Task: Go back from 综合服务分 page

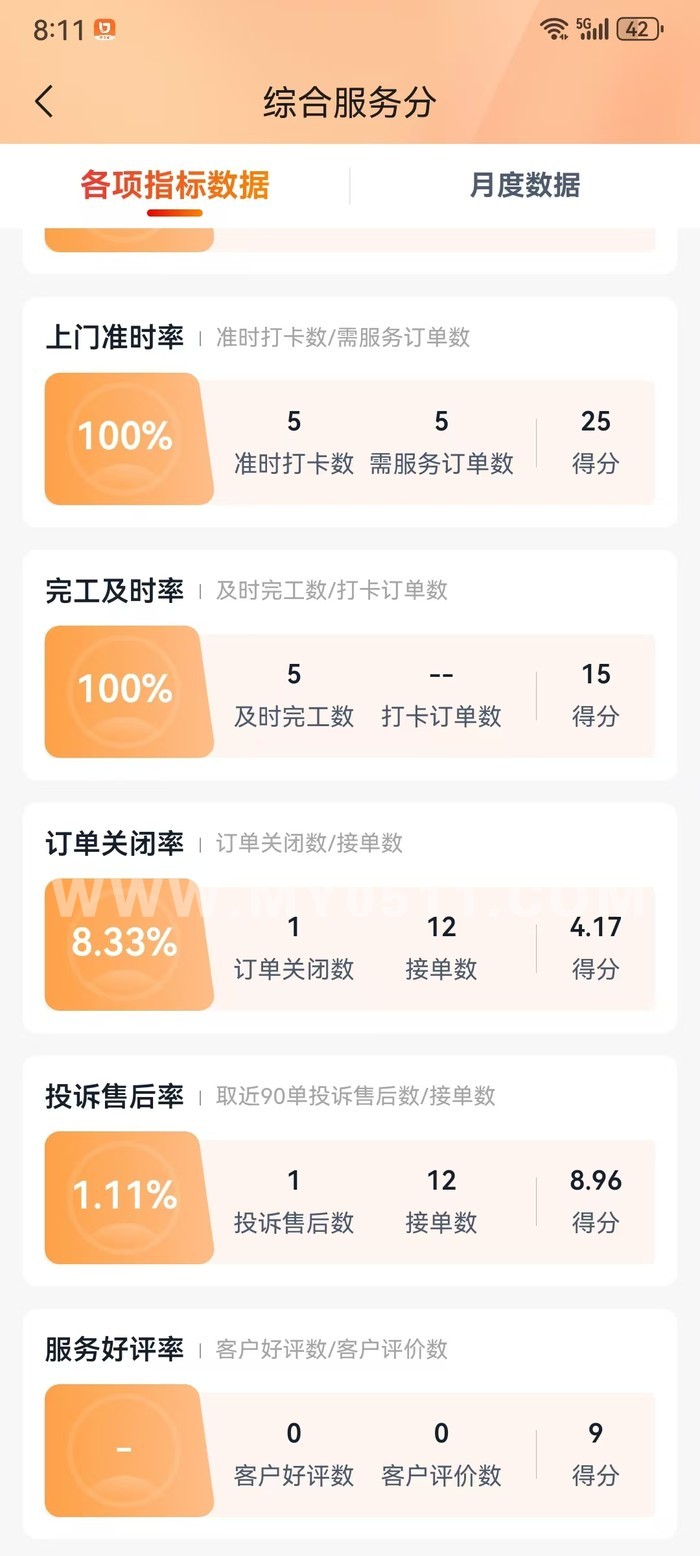Action: pos(44,102)
